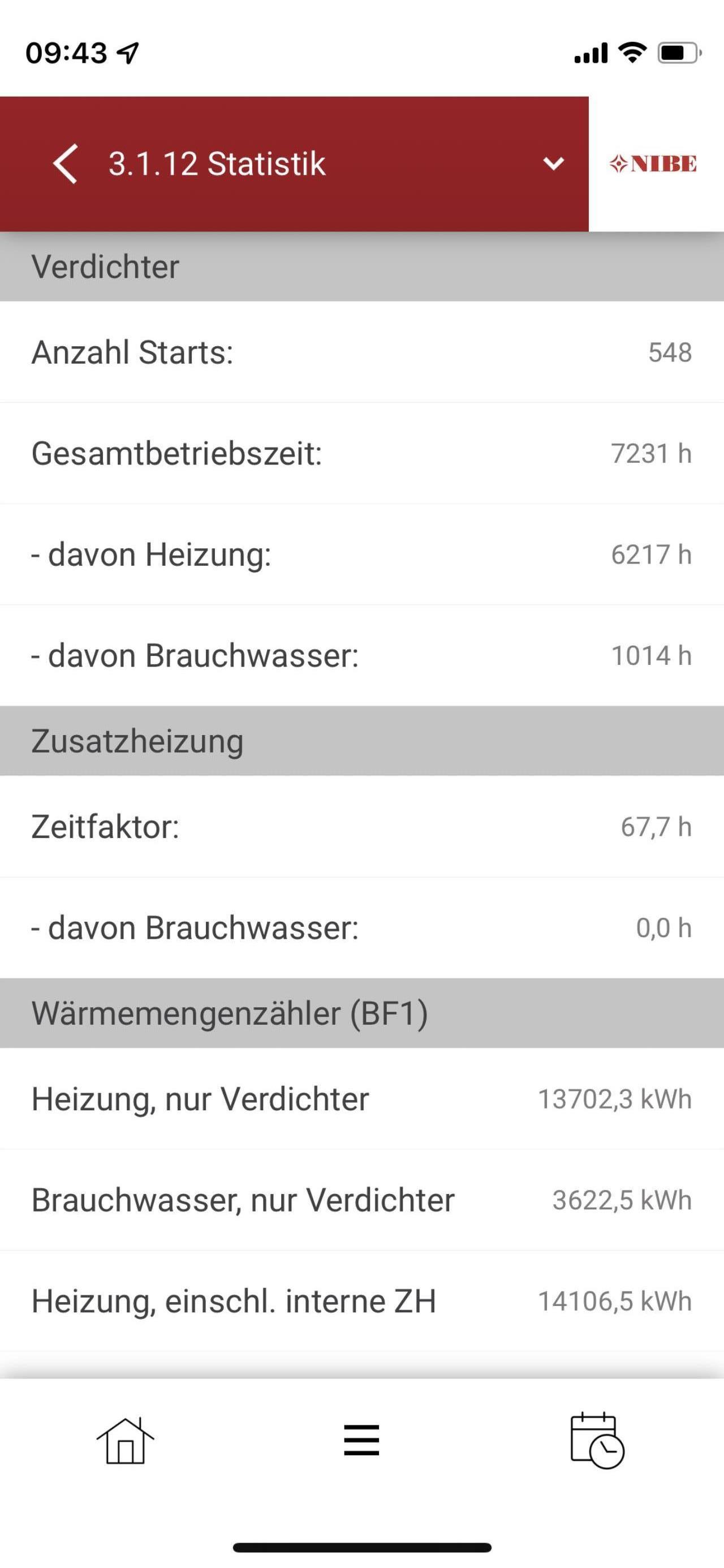Go back from 3.1.12 Statistik
Viewport: 724px width, 1568px height.
65,164
